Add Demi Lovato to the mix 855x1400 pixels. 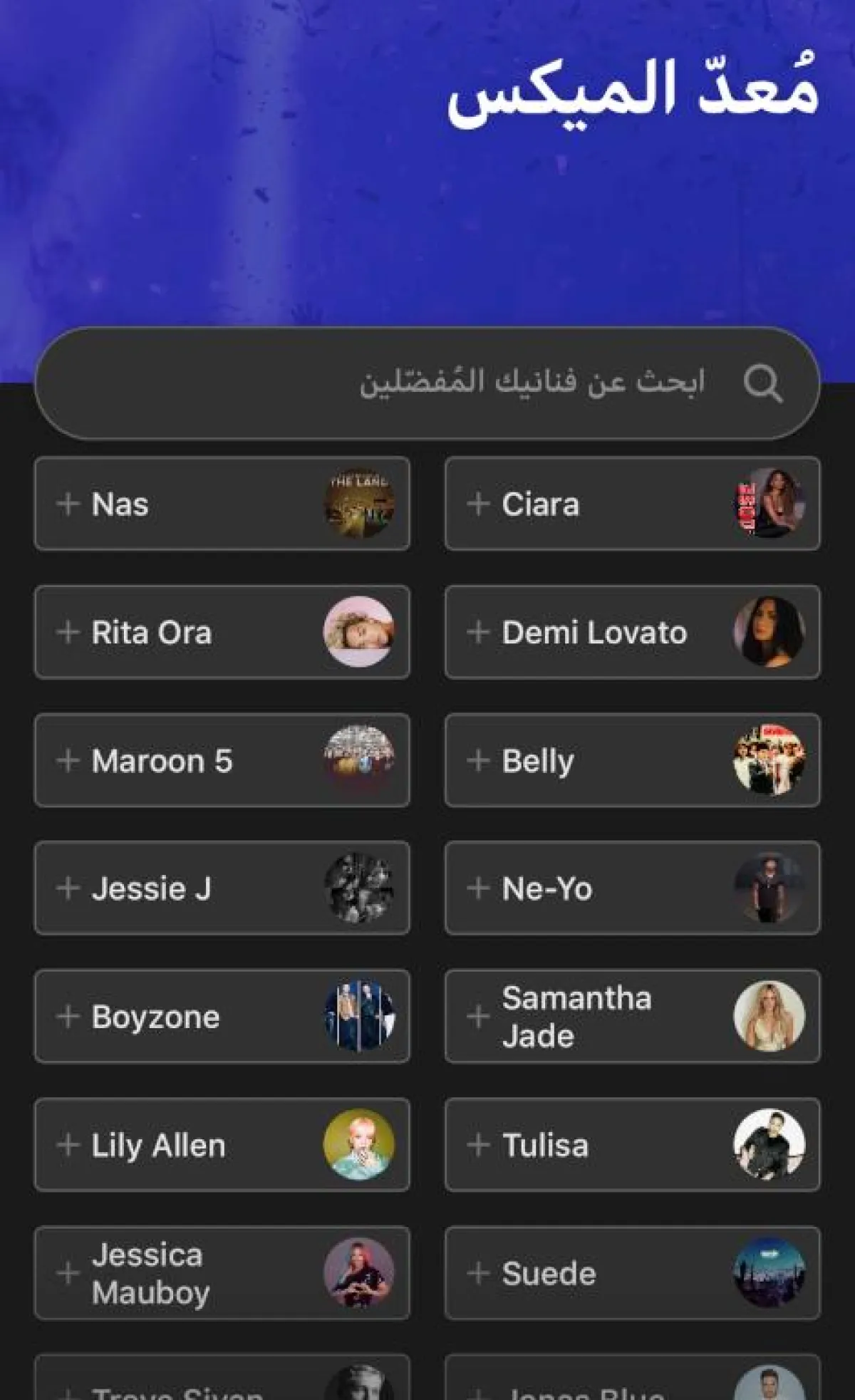[x=632, y=632]
